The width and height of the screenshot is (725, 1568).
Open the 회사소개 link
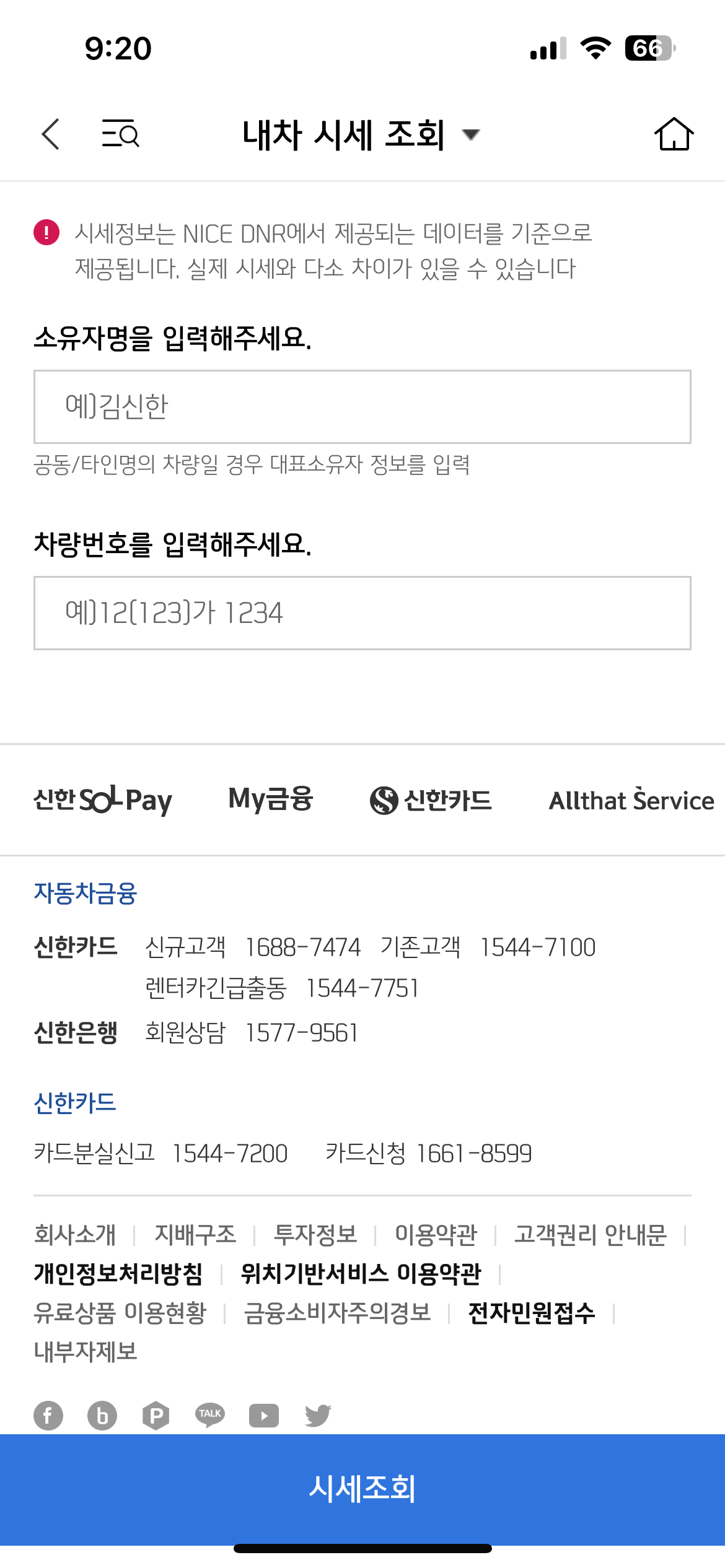click(x=74, y=1235)
